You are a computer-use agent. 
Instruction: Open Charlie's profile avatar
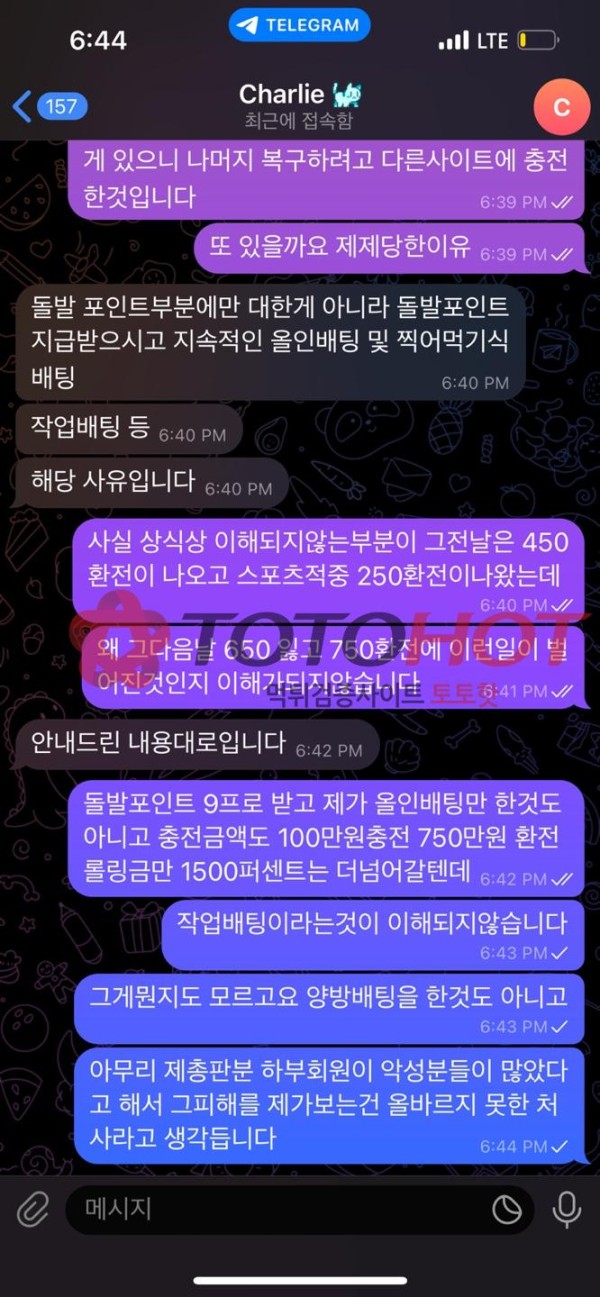pos(561,106)
